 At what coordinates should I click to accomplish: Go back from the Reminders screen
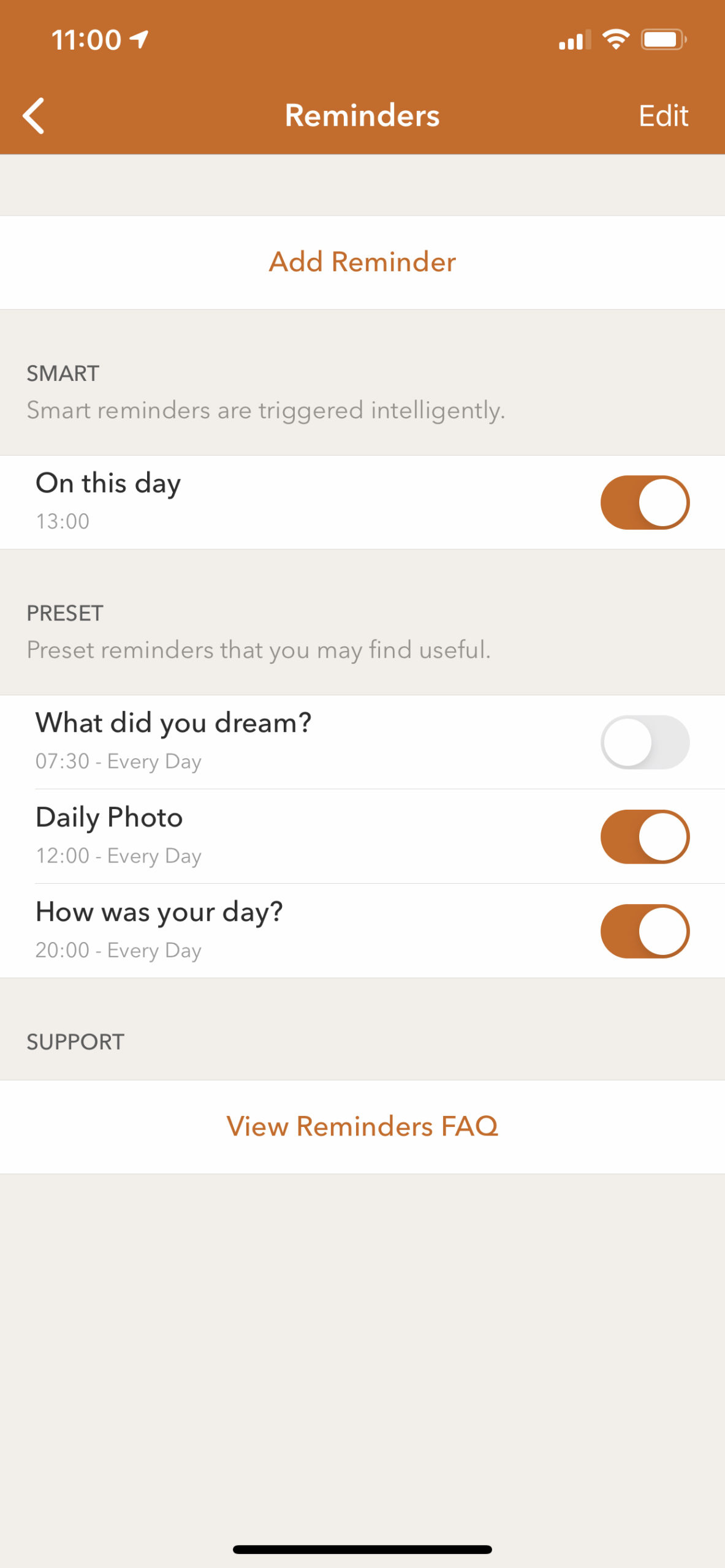(34, 116)
